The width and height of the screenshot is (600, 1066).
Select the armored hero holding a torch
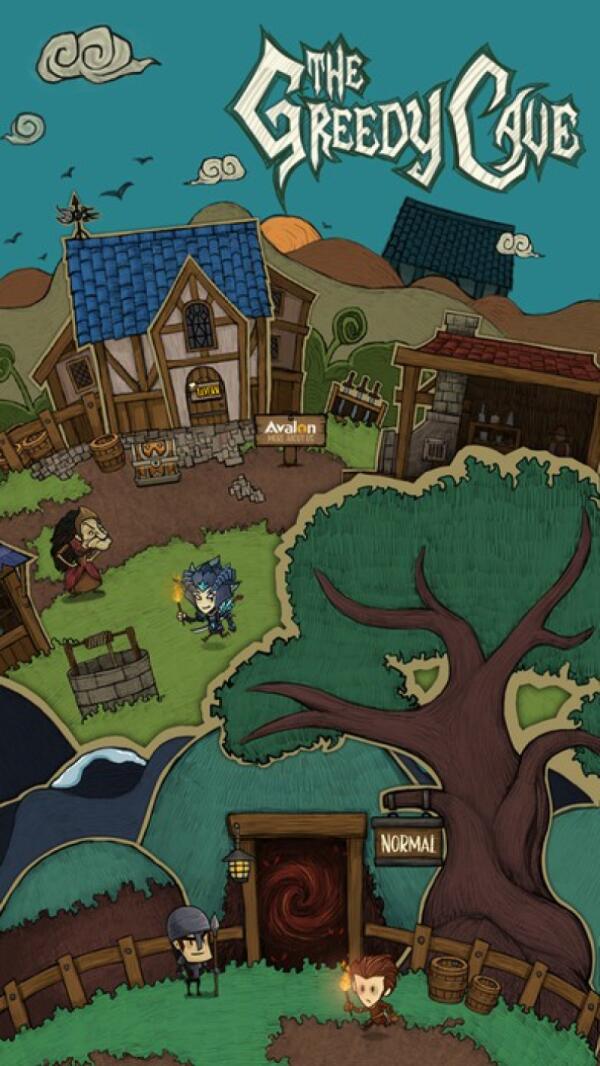(x=209, y=602)
